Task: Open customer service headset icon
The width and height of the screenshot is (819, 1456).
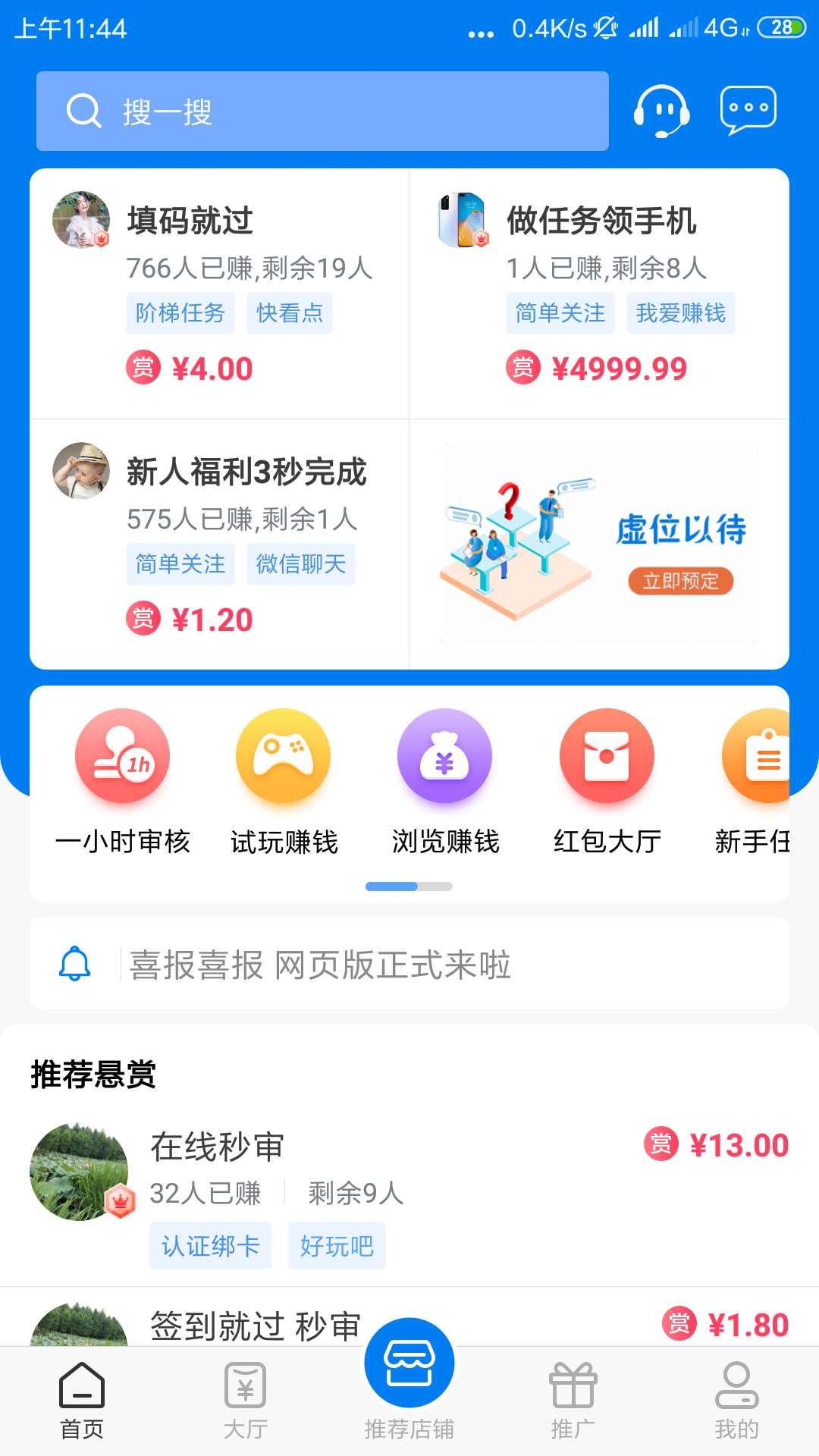Action: [661, 111]
